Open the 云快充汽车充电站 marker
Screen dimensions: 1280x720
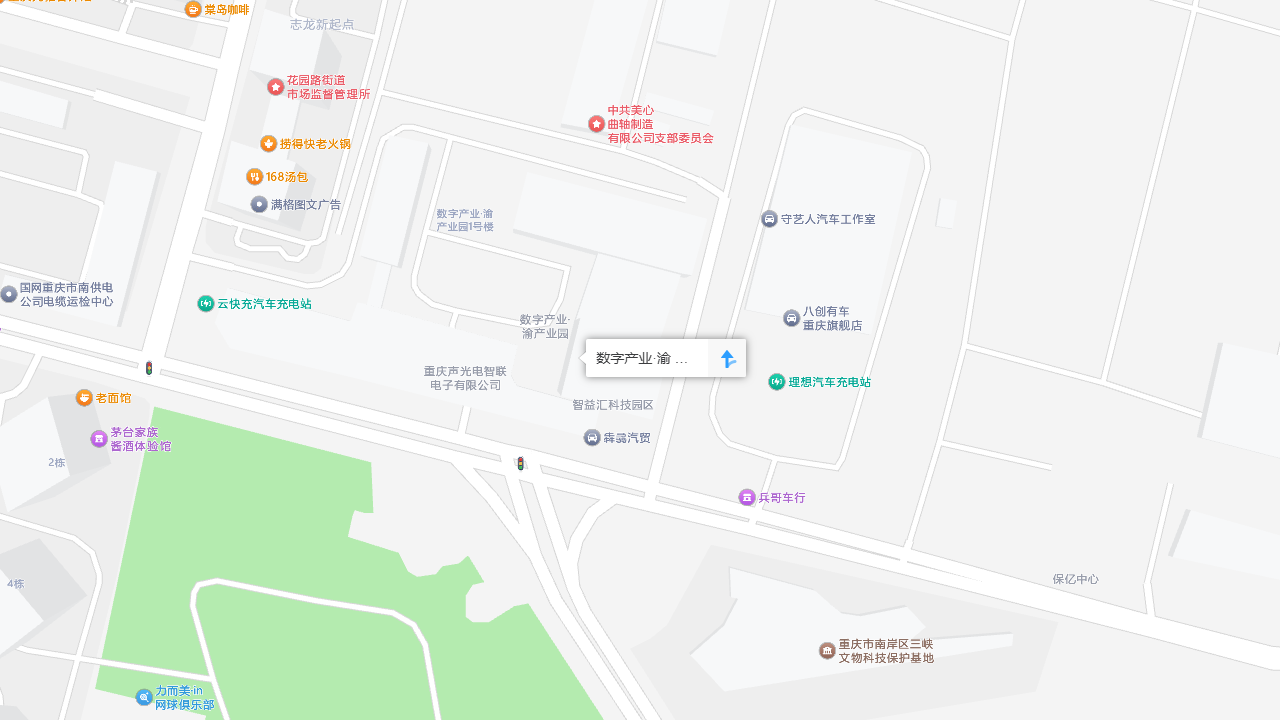click(x=206, y=304)
